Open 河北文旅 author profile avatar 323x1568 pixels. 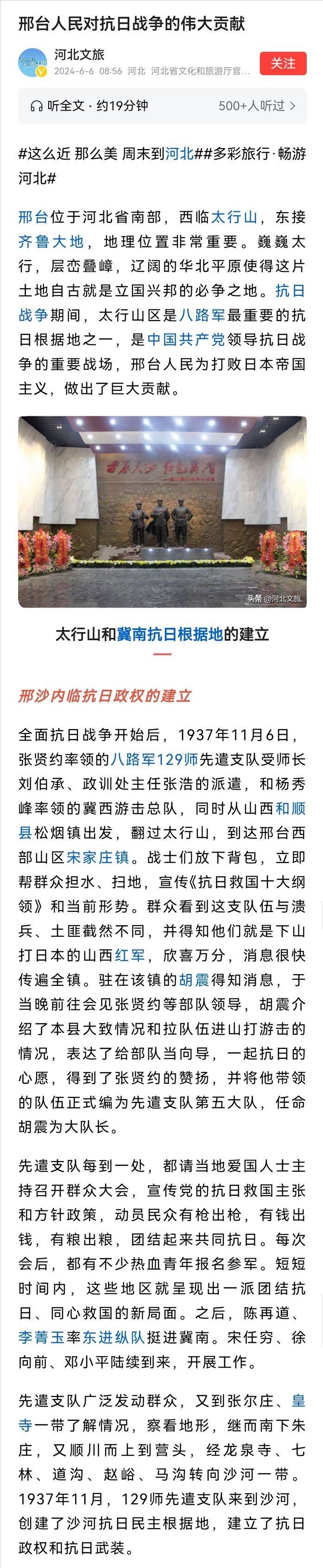[32, 63]
